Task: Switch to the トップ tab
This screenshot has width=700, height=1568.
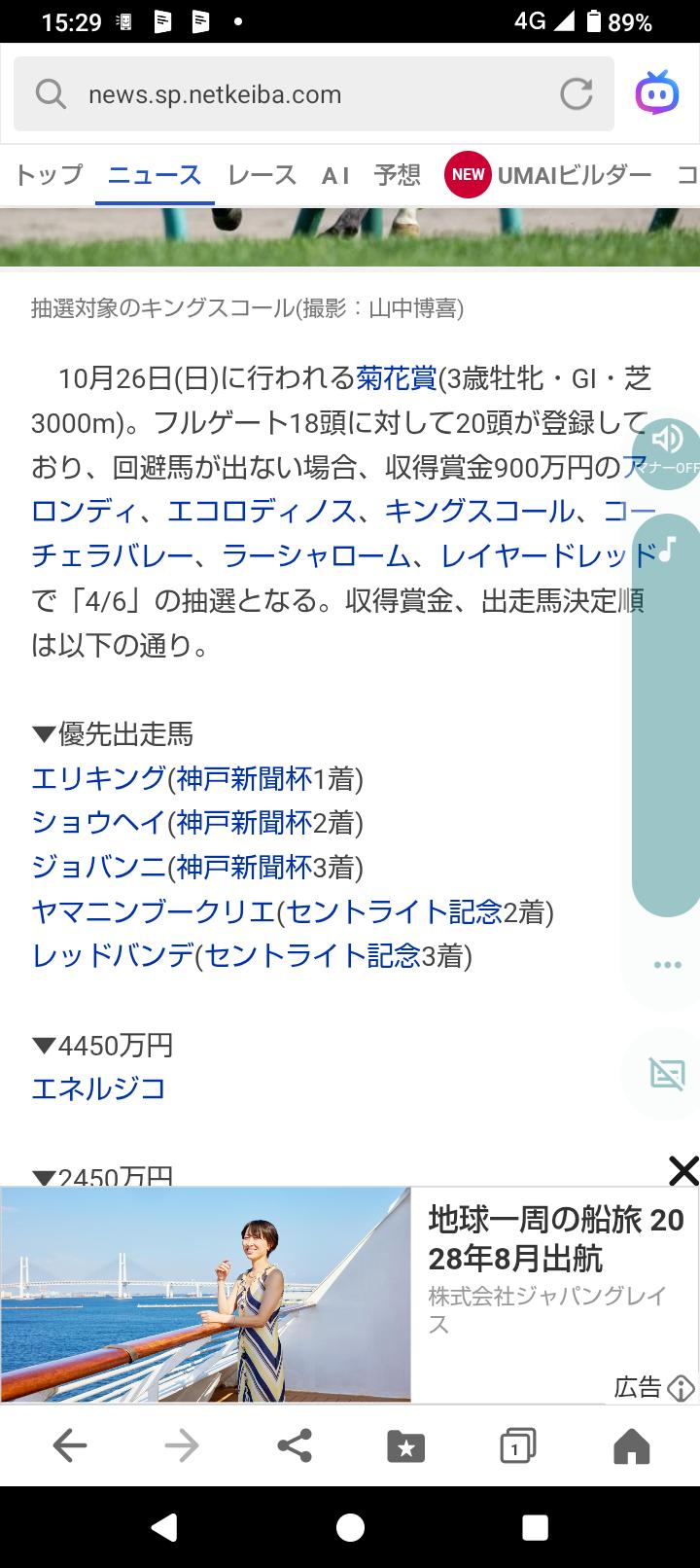Action: click(x=49, y=175)
